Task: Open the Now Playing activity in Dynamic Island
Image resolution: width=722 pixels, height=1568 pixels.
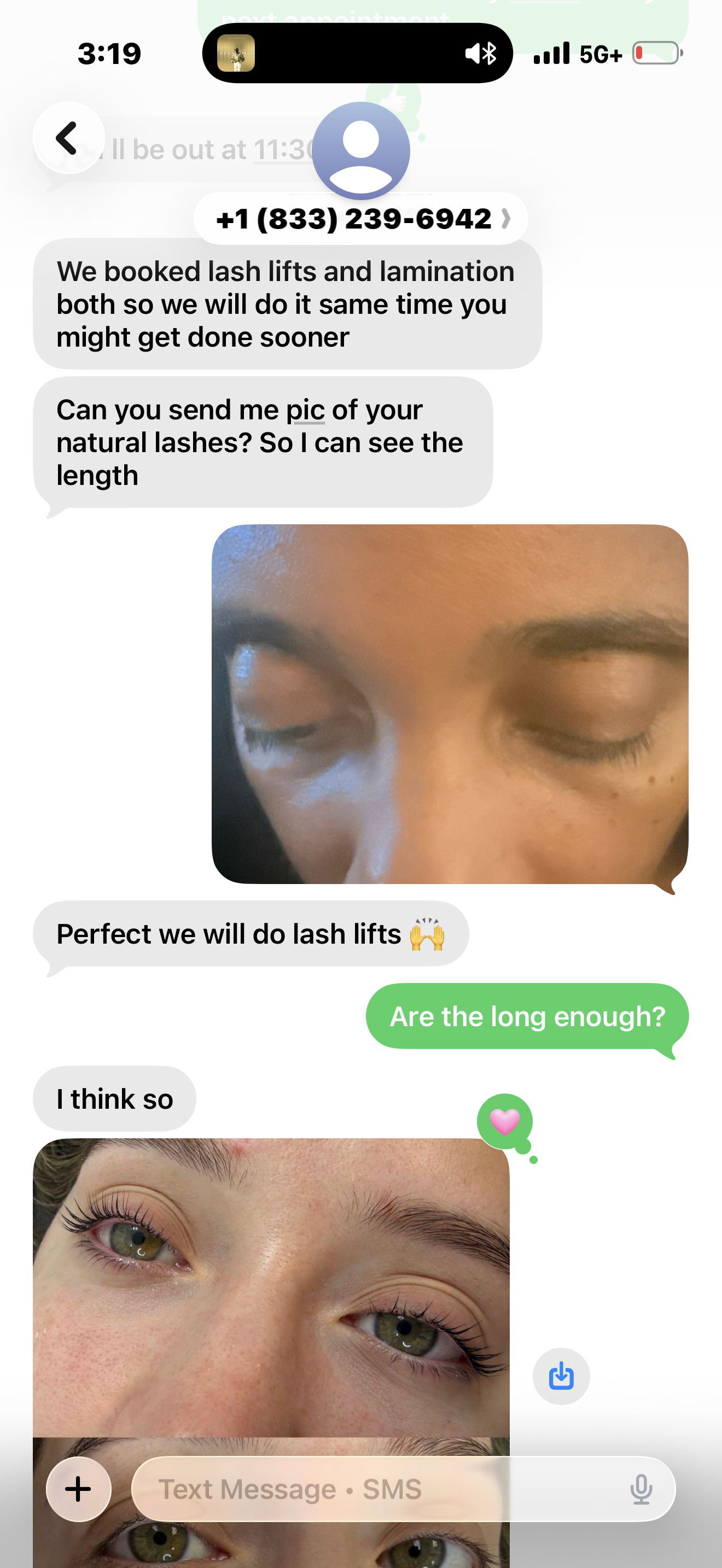Action: (236, 54)
